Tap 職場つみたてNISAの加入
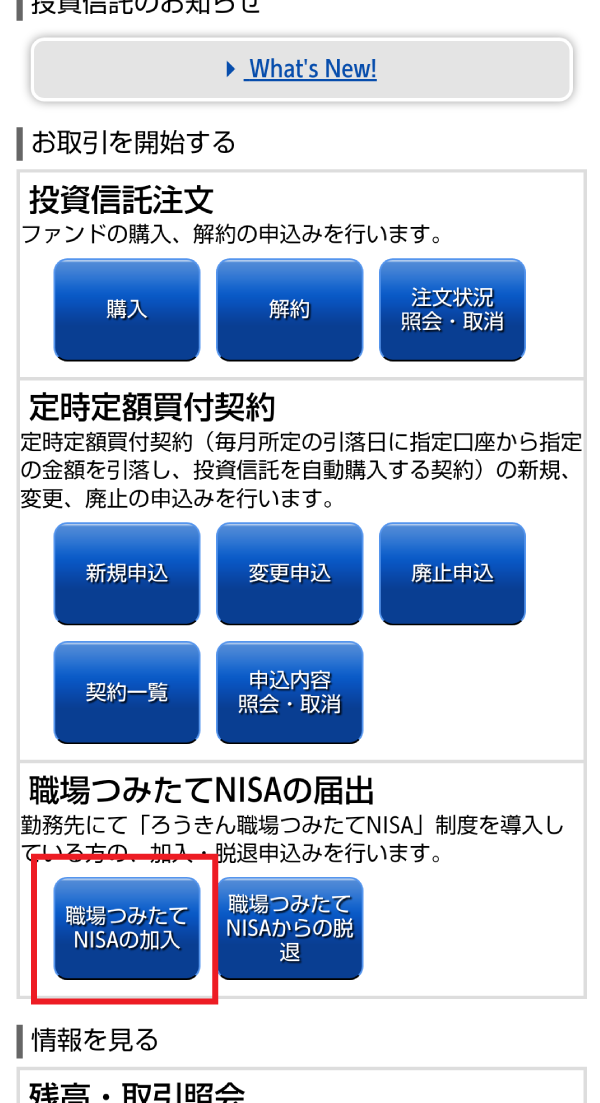Viewport: 600px width, 1103px height. coord(127,928)
